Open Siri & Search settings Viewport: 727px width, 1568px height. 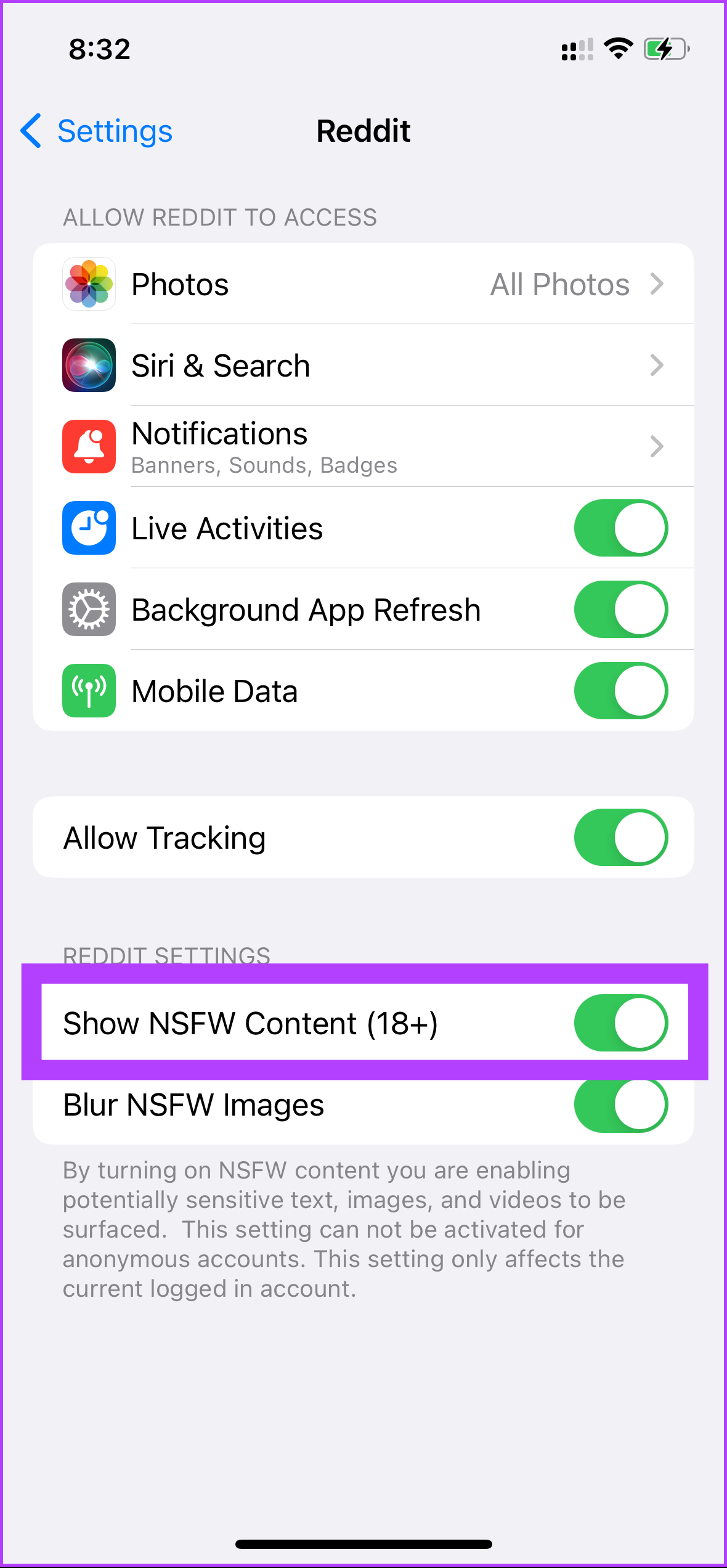[363, 365]
